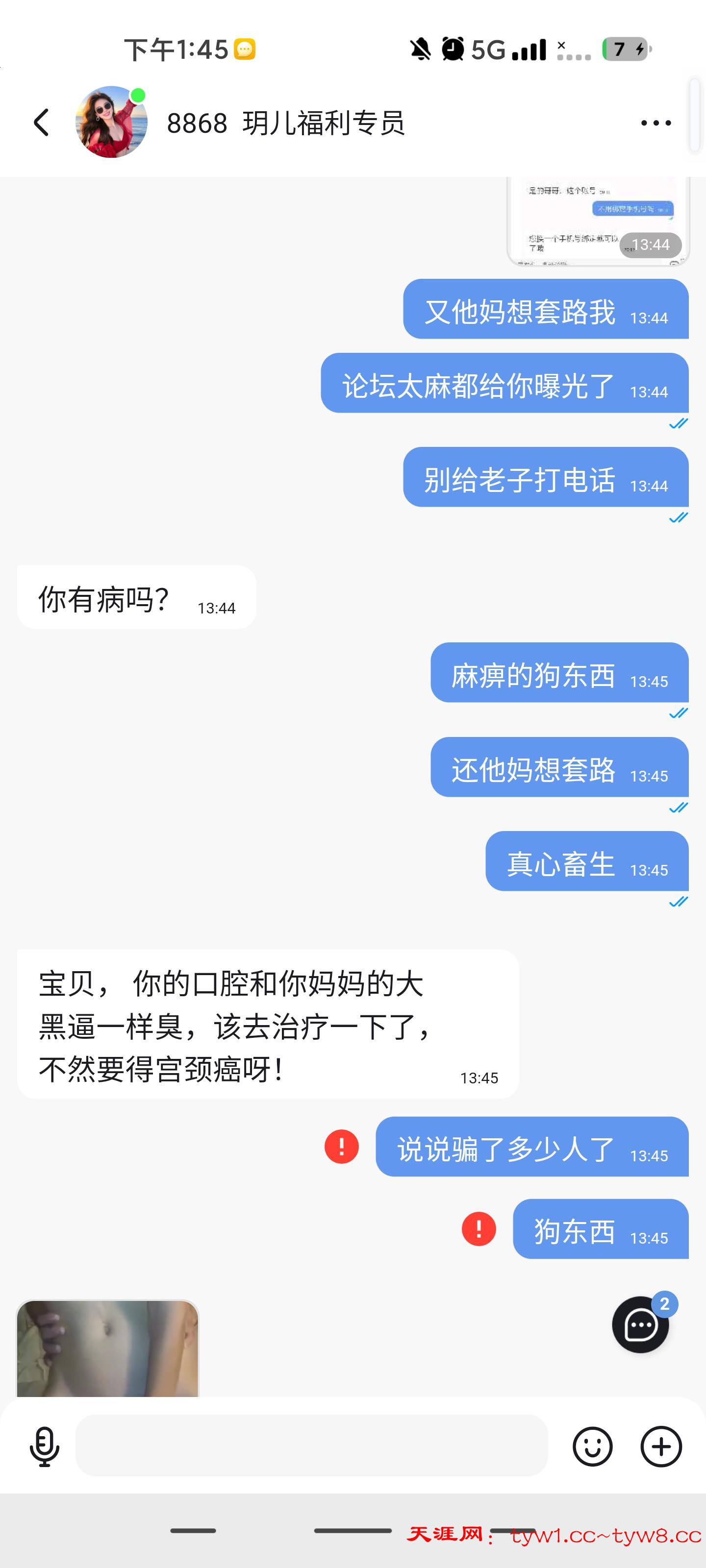The width and height of the screenshot is (706, 1568).
Task: Open floating chat bubble with 2 unread
Action: (x=640, y=1324)
